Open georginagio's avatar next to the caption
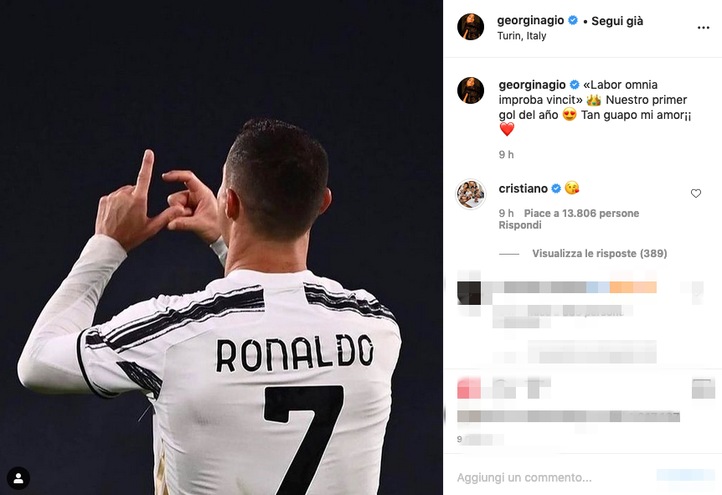 pyautogui.click(x=471, y=91)
